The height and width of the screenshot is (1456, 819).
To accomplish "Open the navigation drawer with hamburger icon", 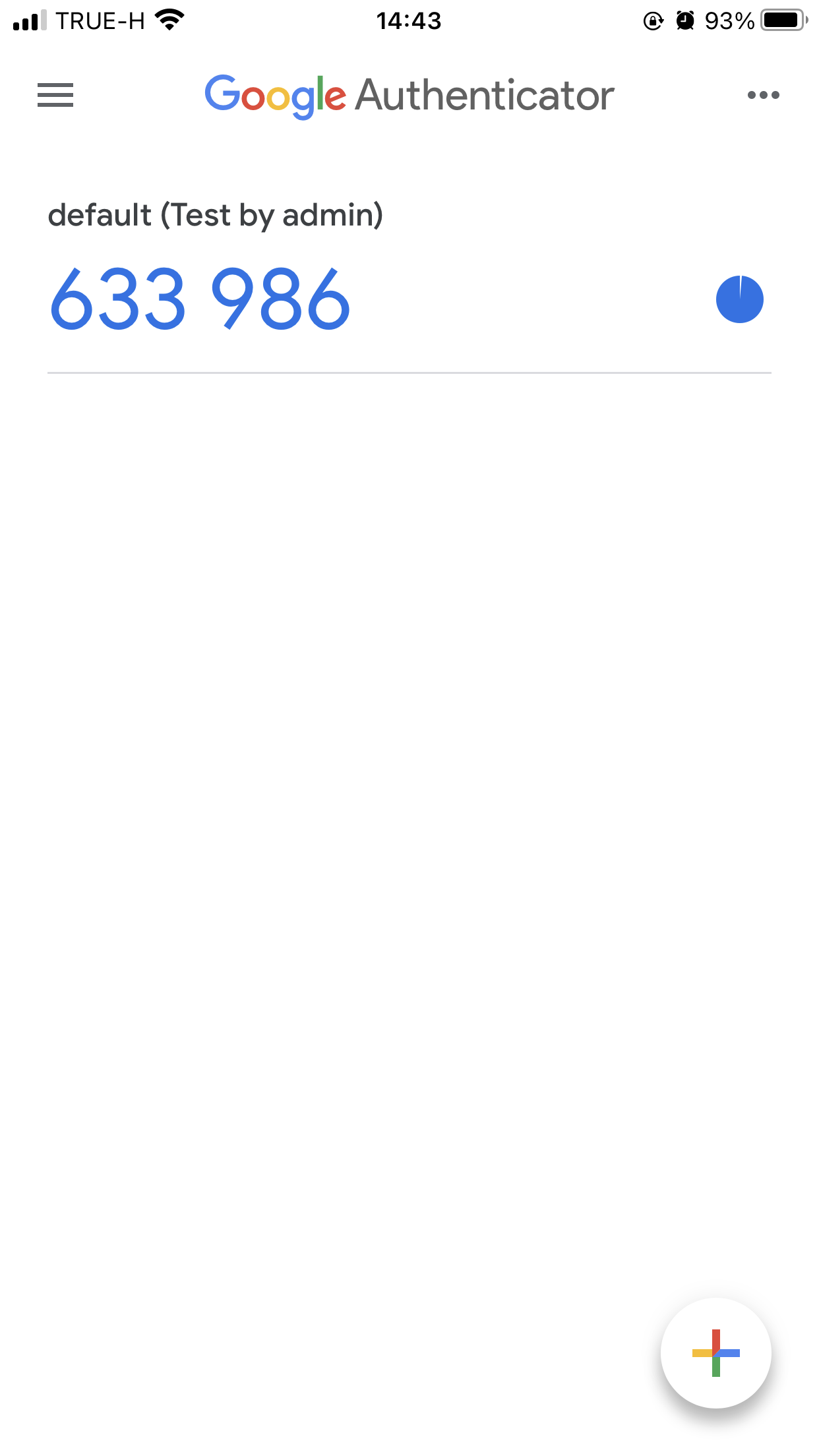I will 55,96.
